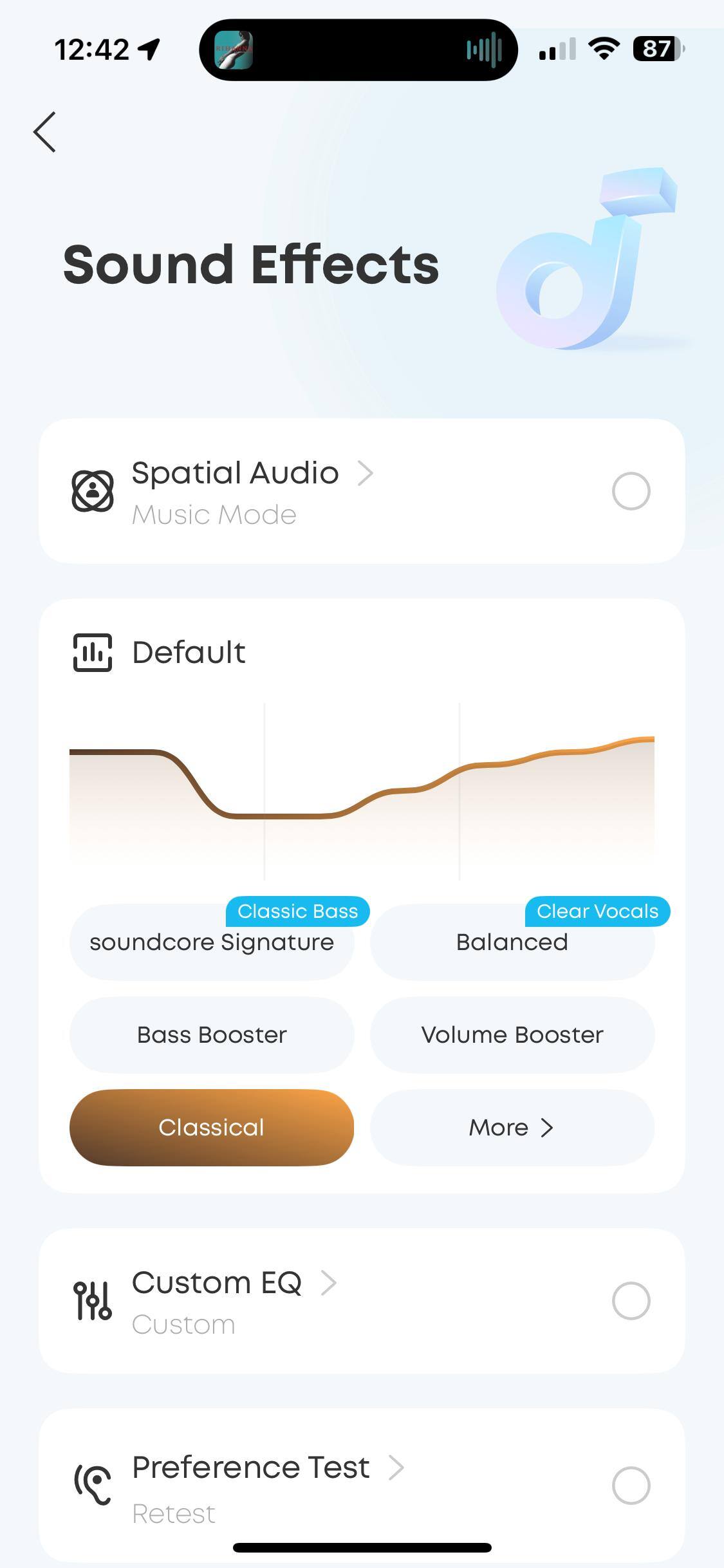Show more equalizer presets

pos(512,1128)
